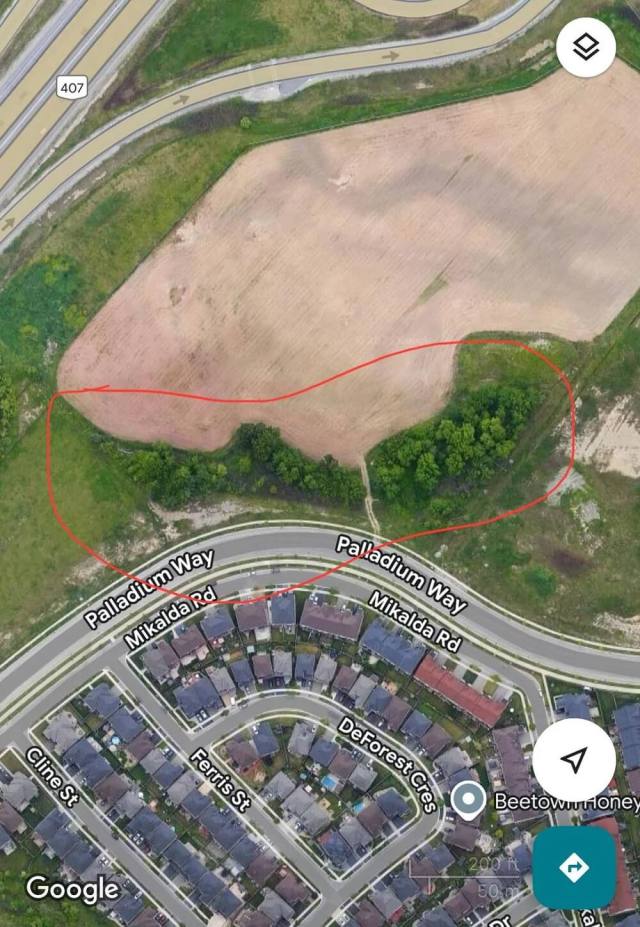Tap the blue directions button
Screen dimensions: 640x927
pos(574,867)
